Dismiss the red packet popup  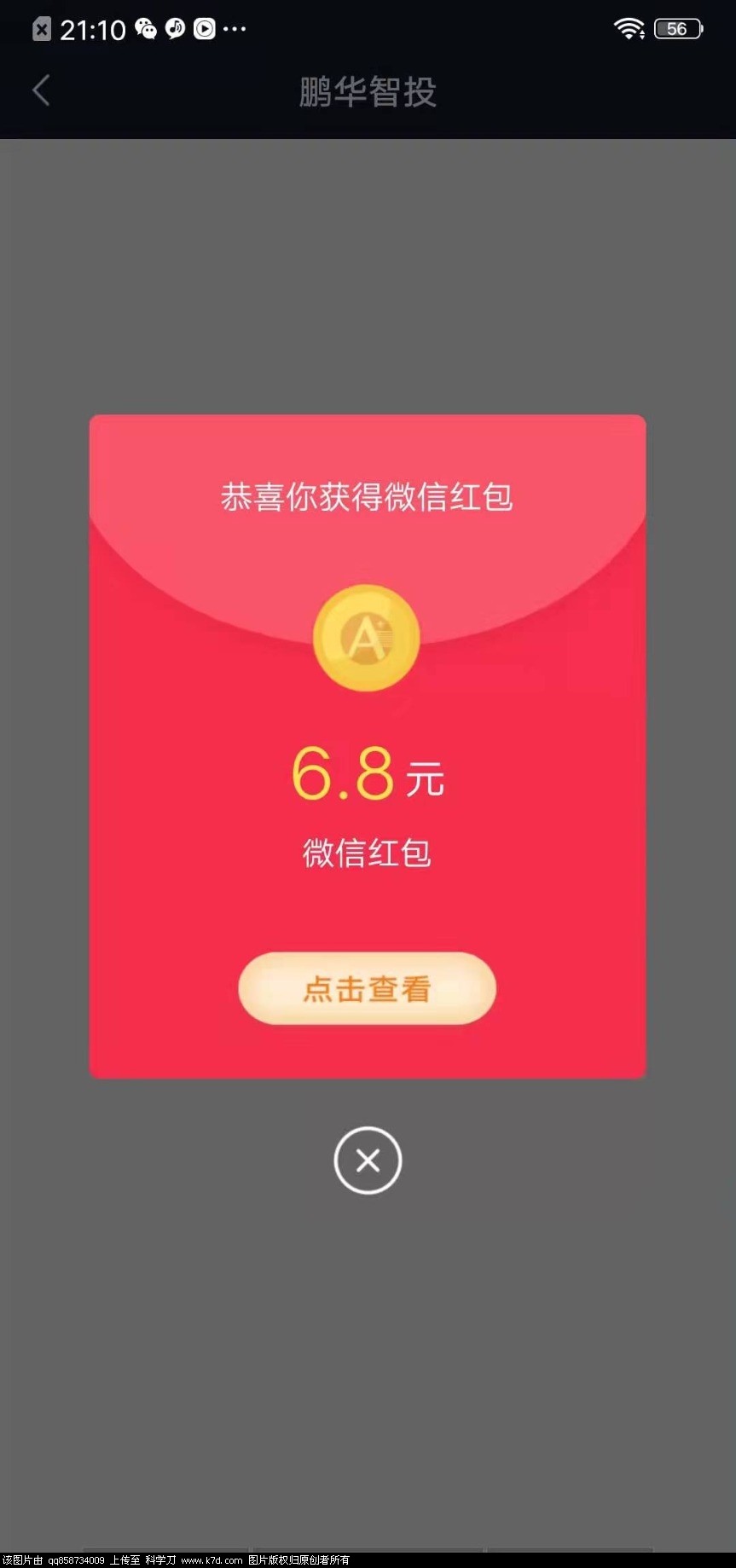pyautogui.click(x=368, y=1160)
